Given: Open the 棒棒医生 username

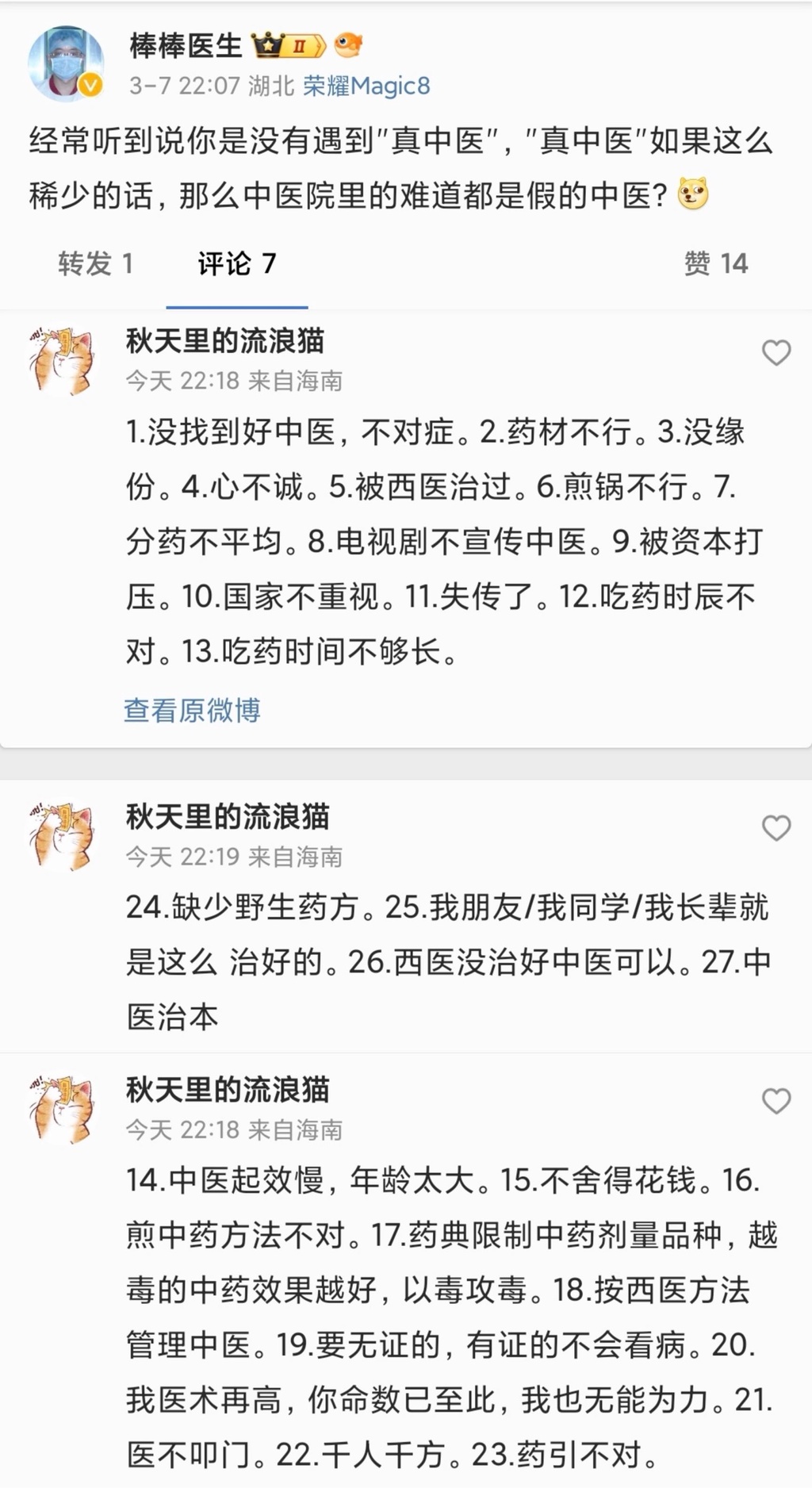Looking at the screenshot, I should click(186, 46).
